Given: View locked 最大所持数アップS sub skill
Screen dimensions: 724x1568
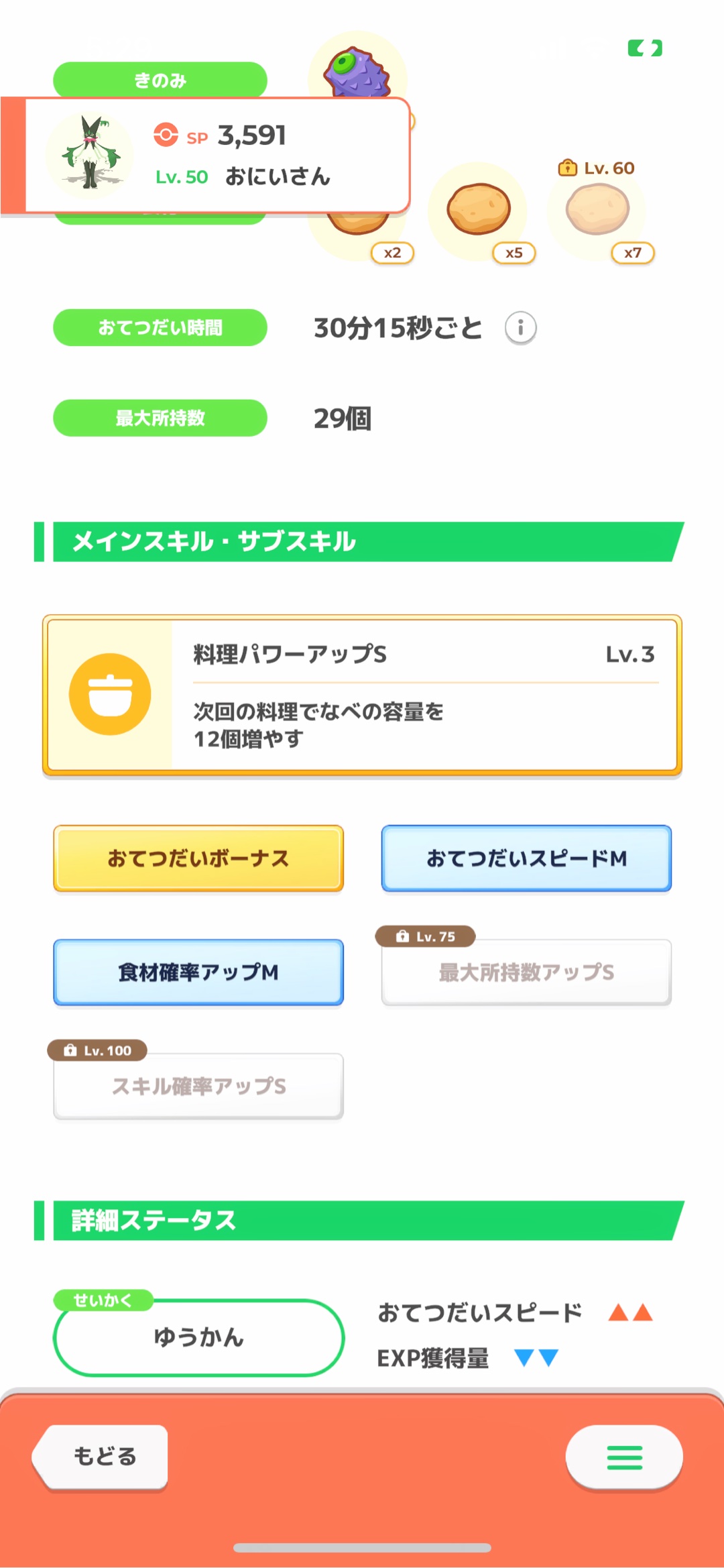Looking at the screenshot, I should click(x=526, y=972).
